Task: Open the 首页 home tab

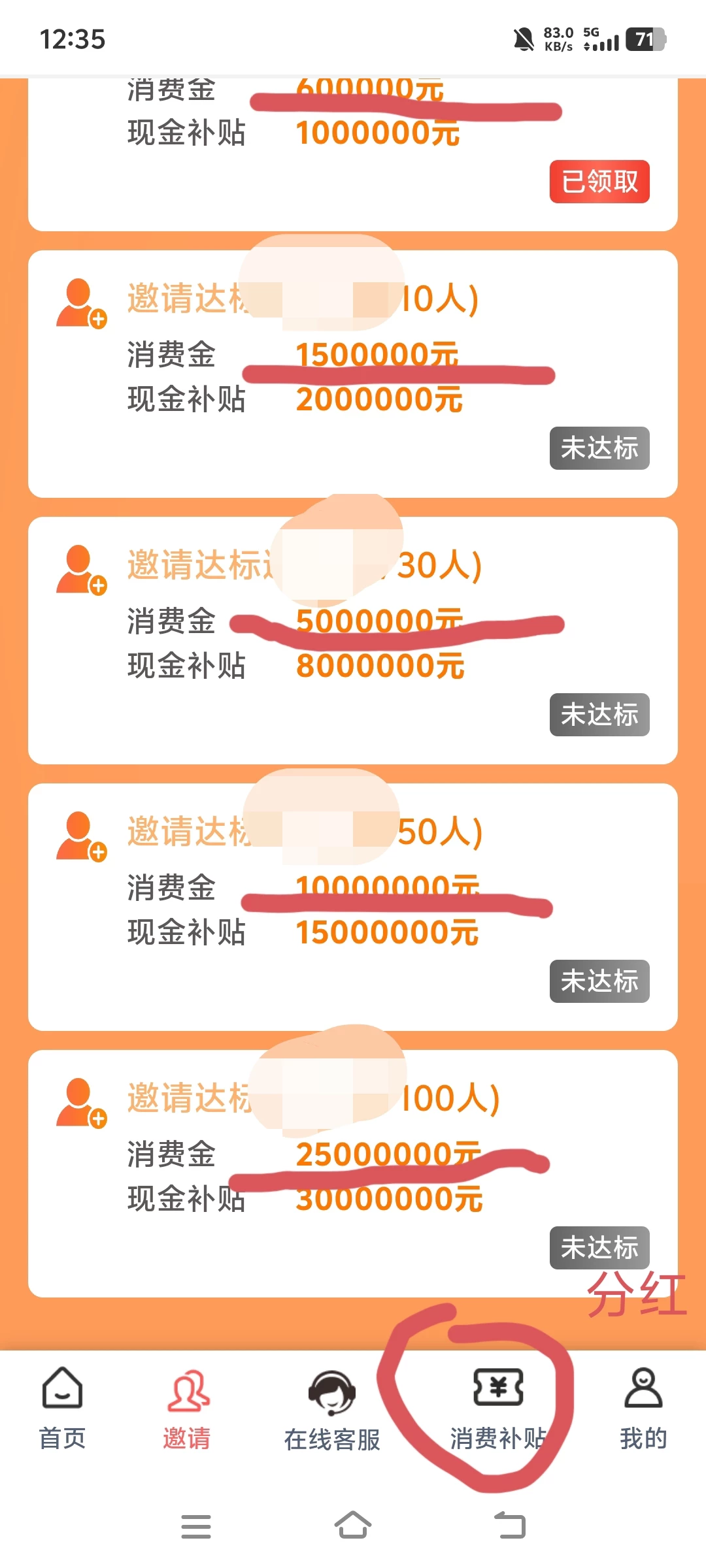Action: (62, 1408)
